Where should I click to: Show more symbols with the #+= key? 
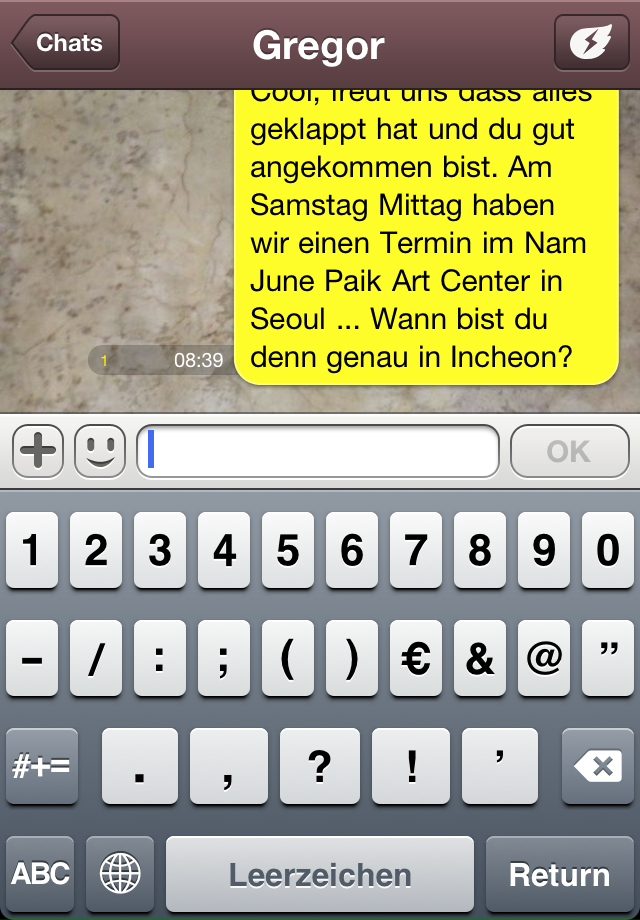pyautogui.click(x=41, y=767)
